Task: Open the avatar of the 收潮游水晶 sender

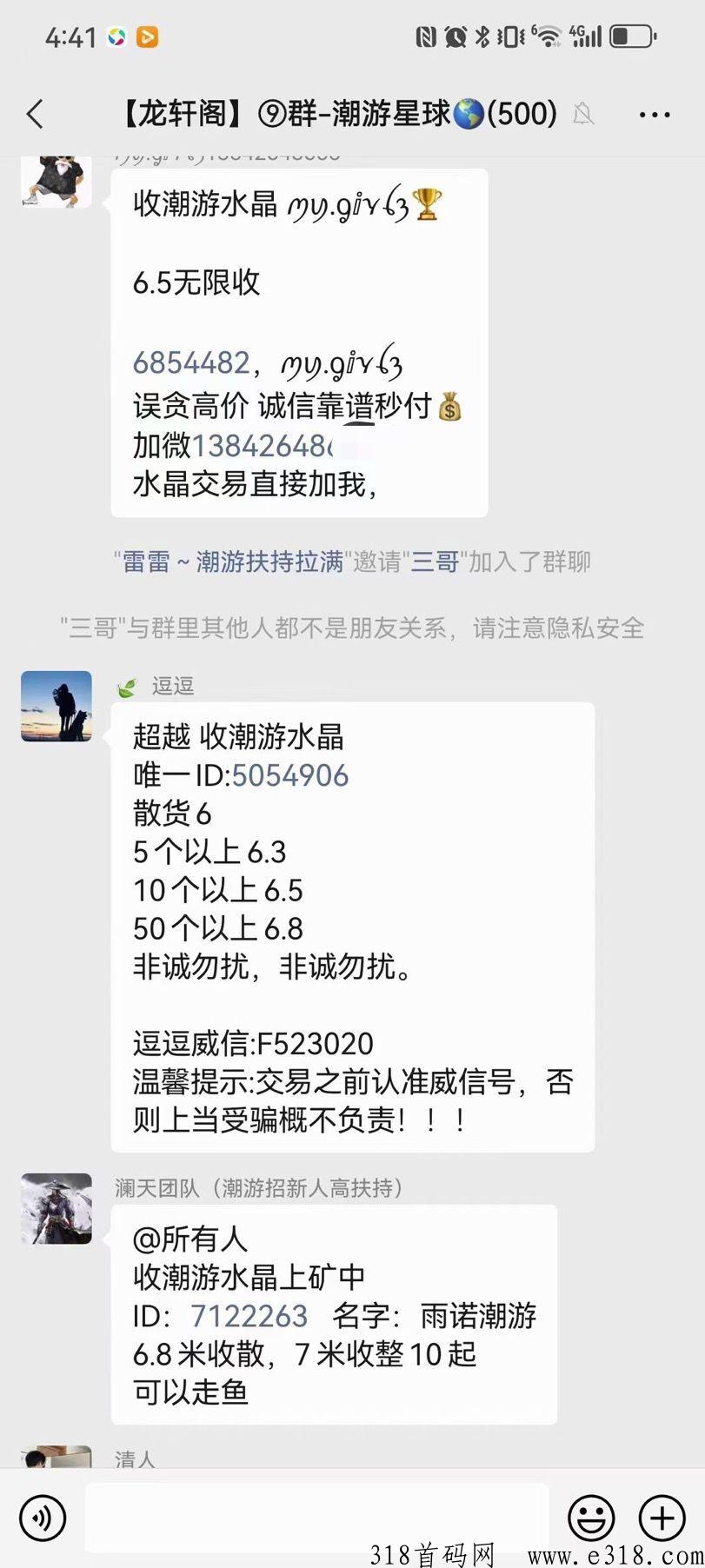Action: point(57,181)
